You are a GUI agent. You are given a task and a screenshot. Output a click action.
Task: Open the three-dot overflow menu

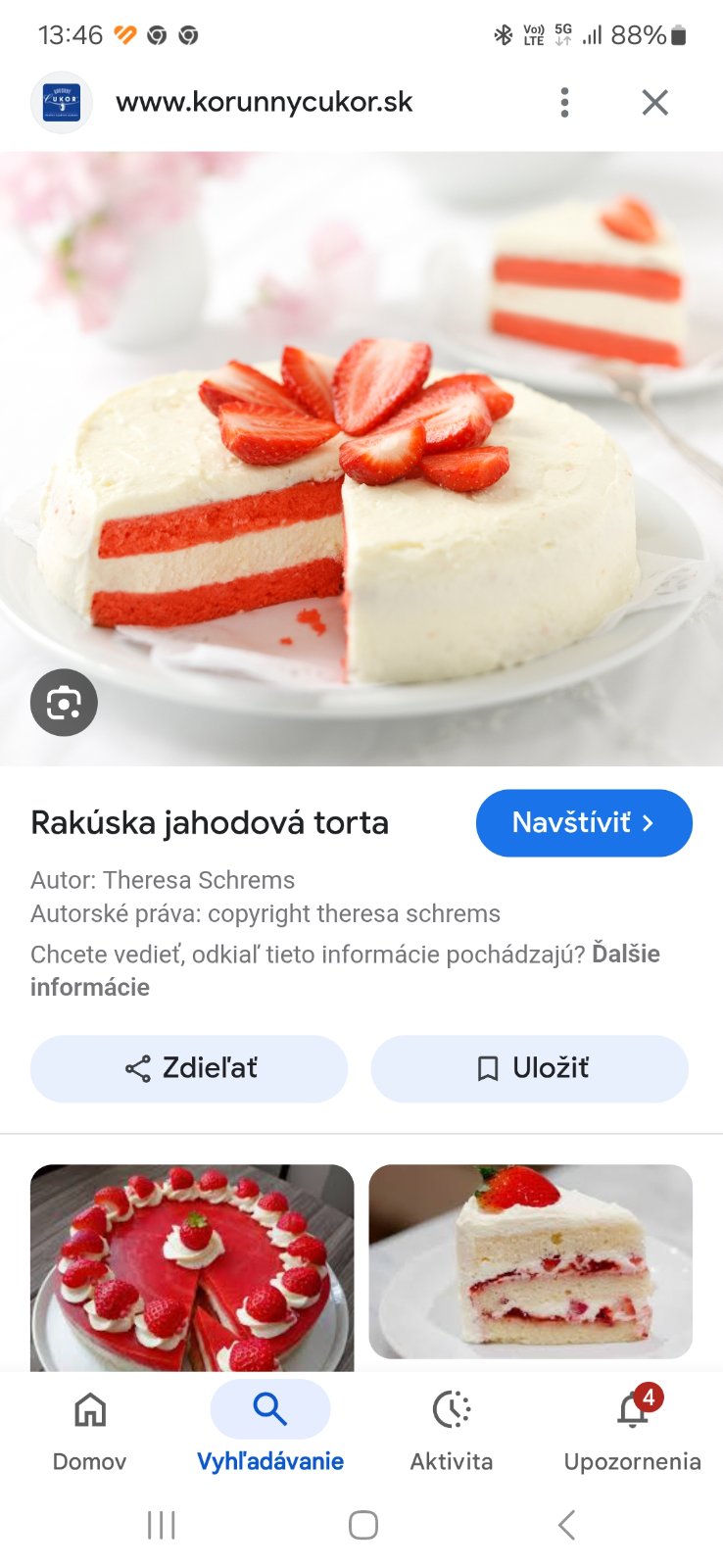pos(564,102)
